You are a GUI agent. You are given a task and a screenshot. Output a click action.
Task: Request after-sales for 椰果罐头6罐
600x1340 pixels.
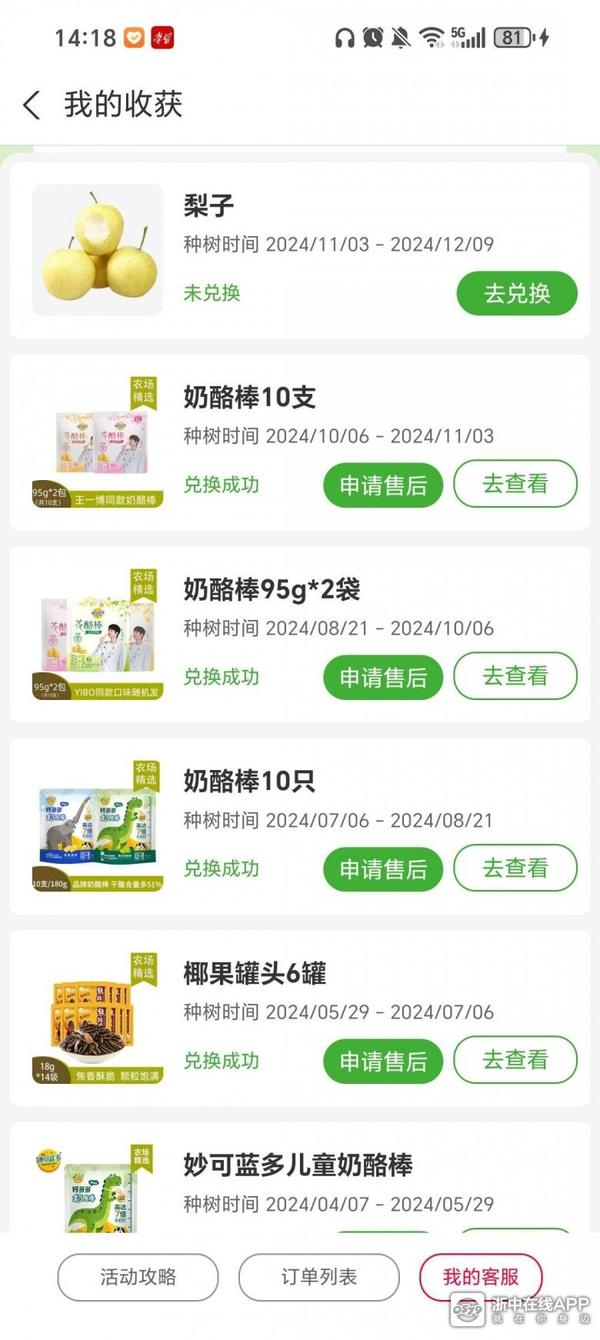pyautogui.click(x=383, y=1061)
